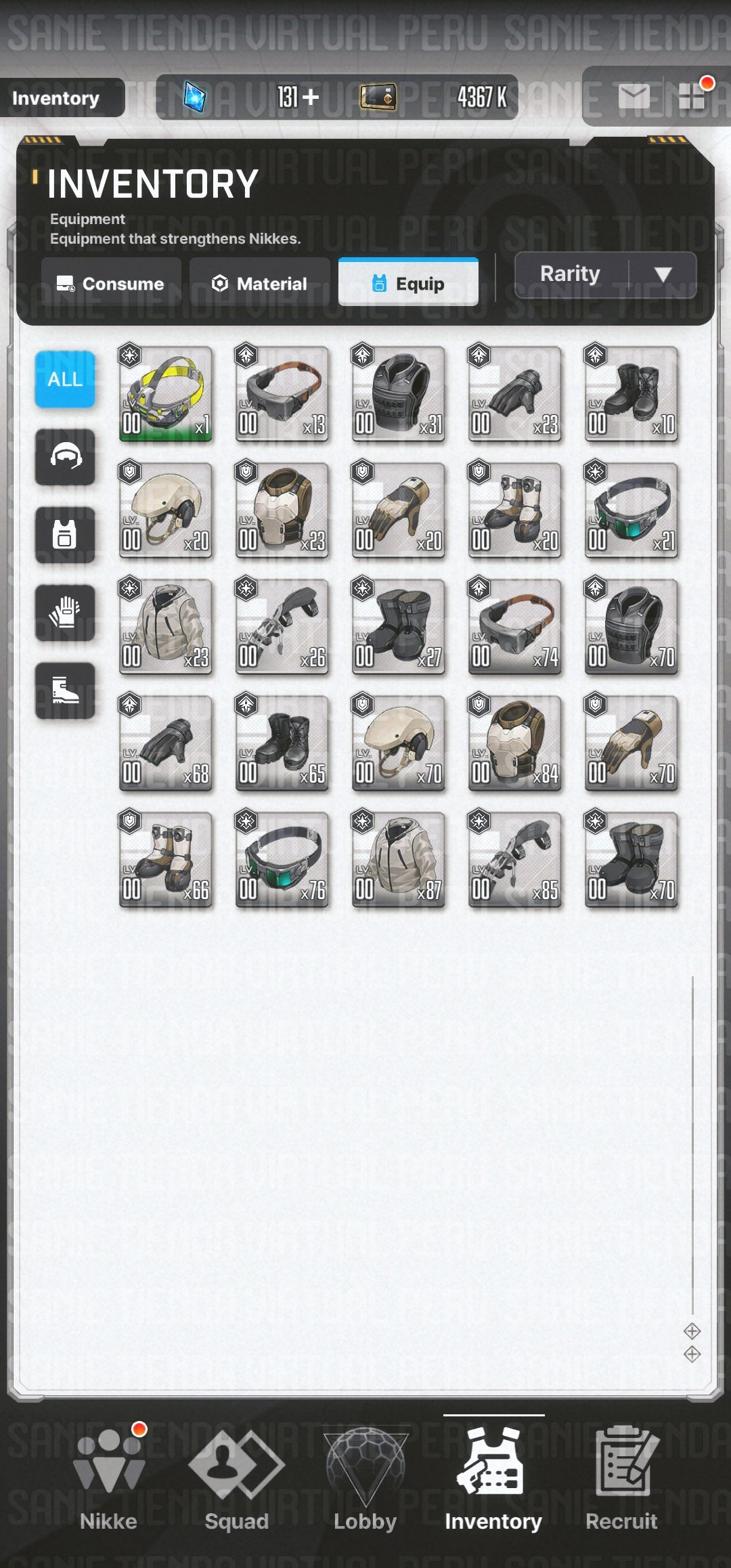The width and height of the screenshot is (731, 1568).
Task: Select the ALL equipment filter
Action: [65, 379]
